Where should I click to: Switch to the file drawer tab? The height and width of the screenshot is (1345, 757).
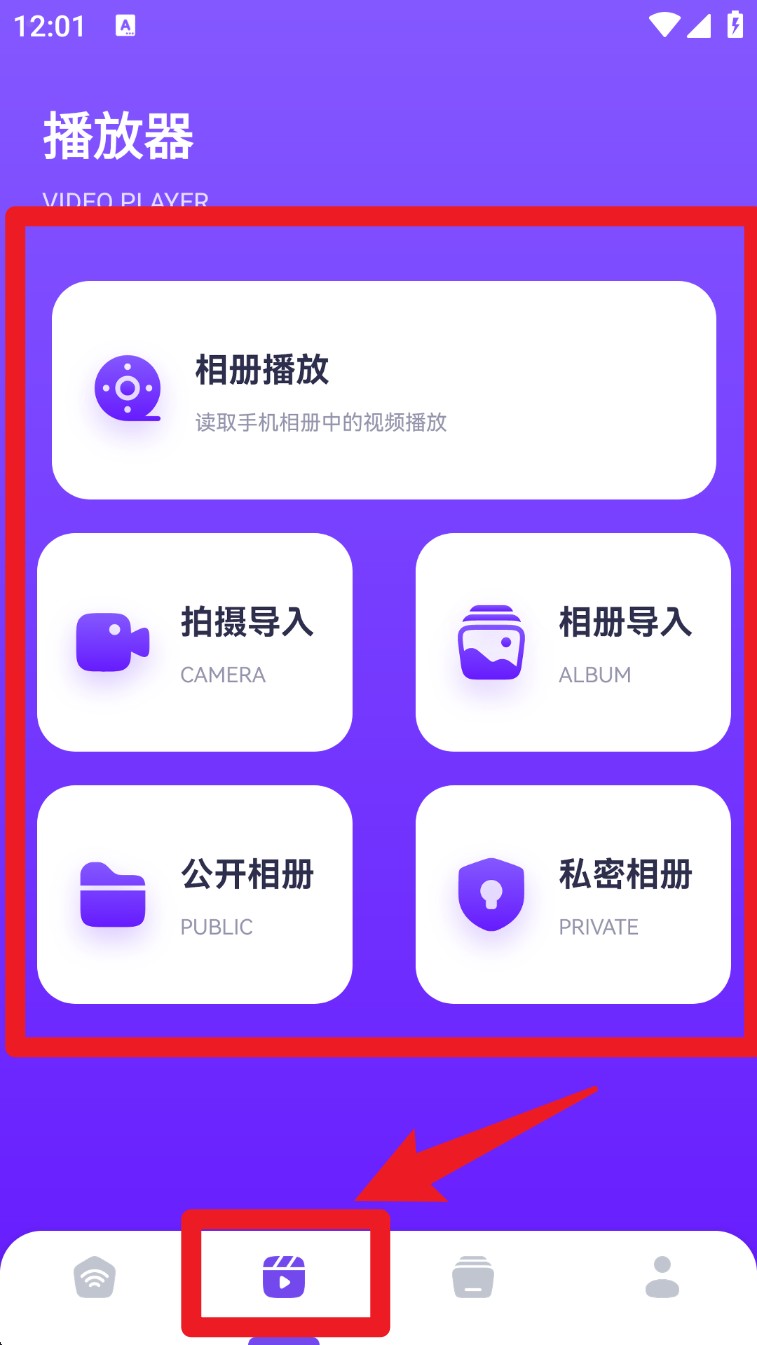coord(473,1277)
